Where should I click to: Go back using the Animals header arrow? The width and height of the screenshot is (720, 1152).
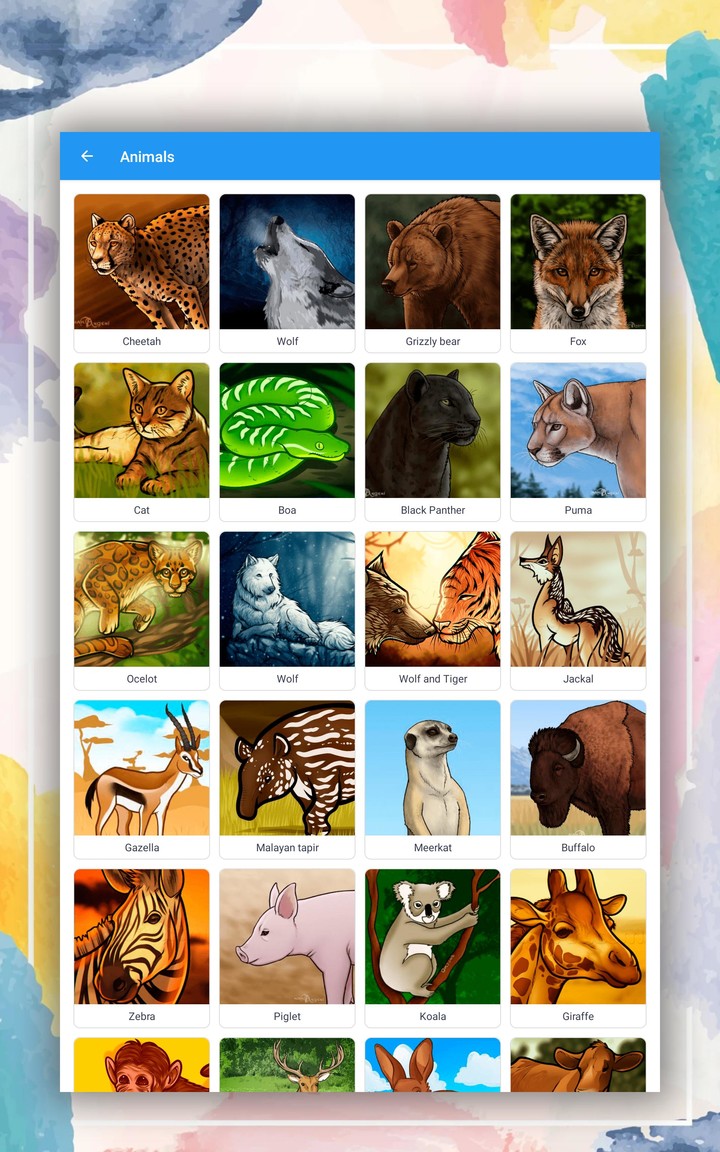pyautogui.click(x=87, y=156)
